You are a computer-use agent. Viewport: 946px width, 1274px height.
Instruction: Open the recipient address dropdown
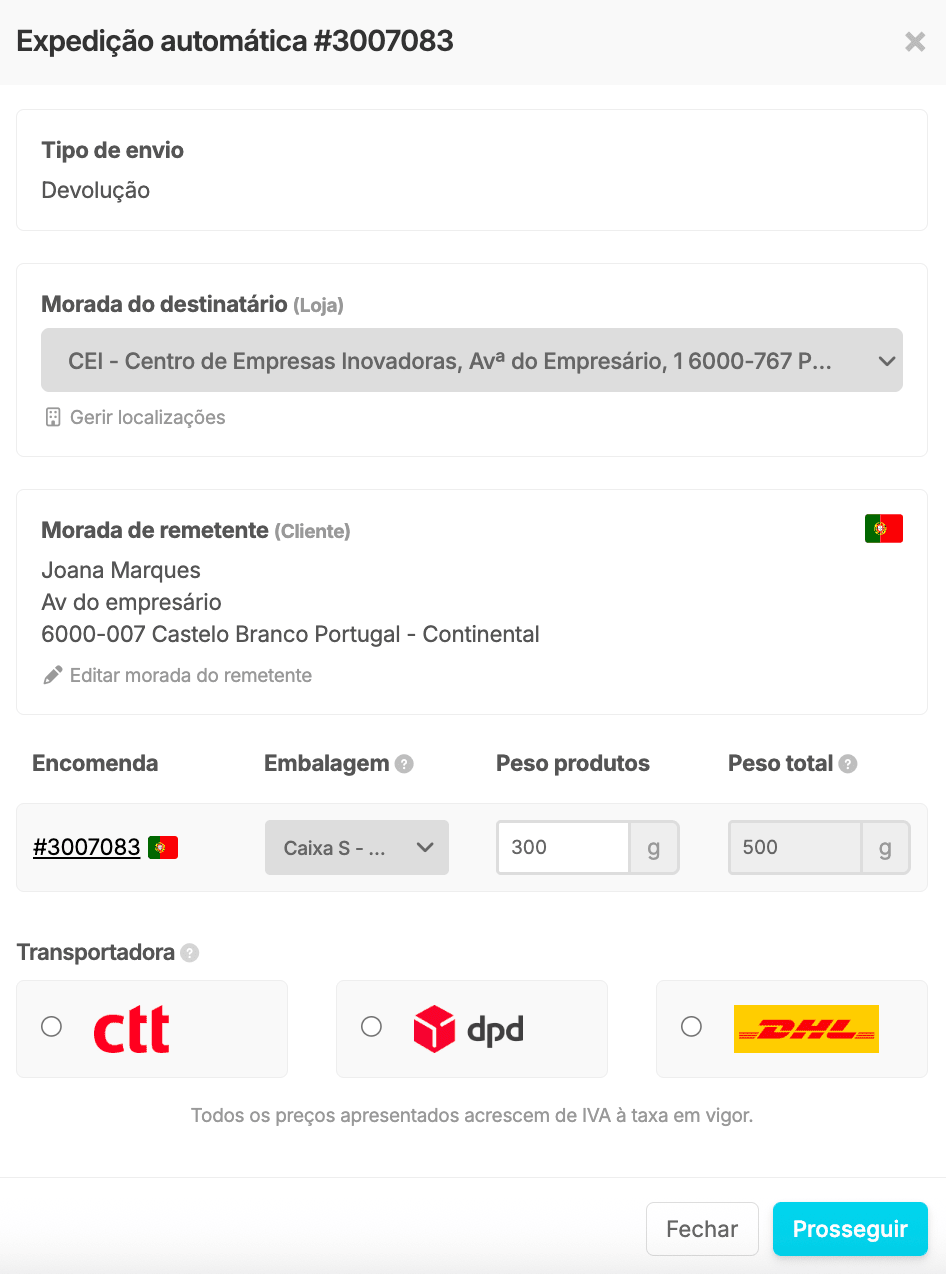pyautogui.click(x=471, y=360)
